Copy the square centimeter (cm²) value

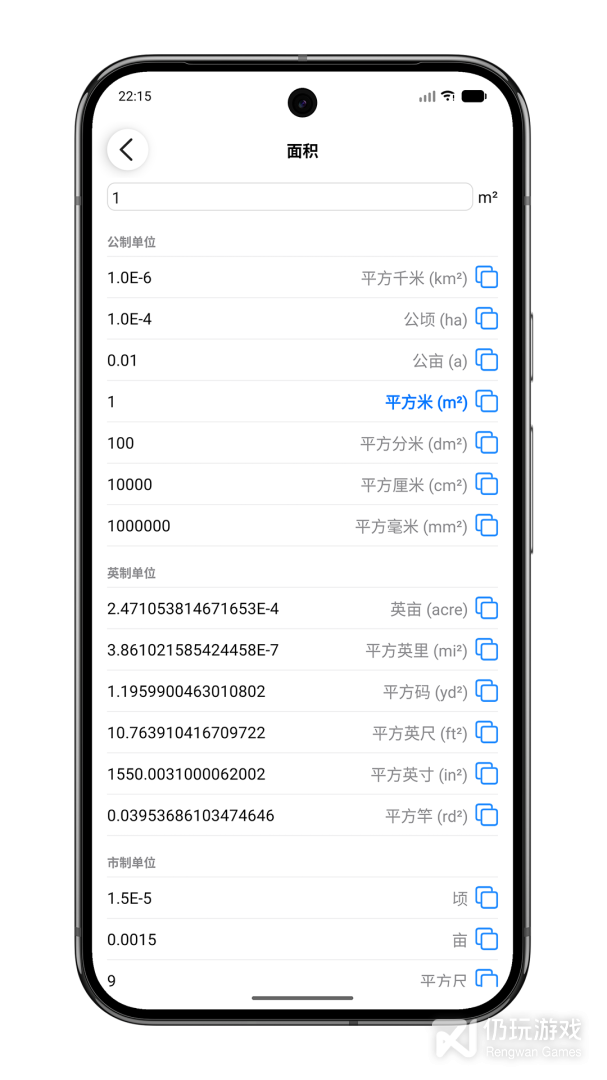(486, 484)
